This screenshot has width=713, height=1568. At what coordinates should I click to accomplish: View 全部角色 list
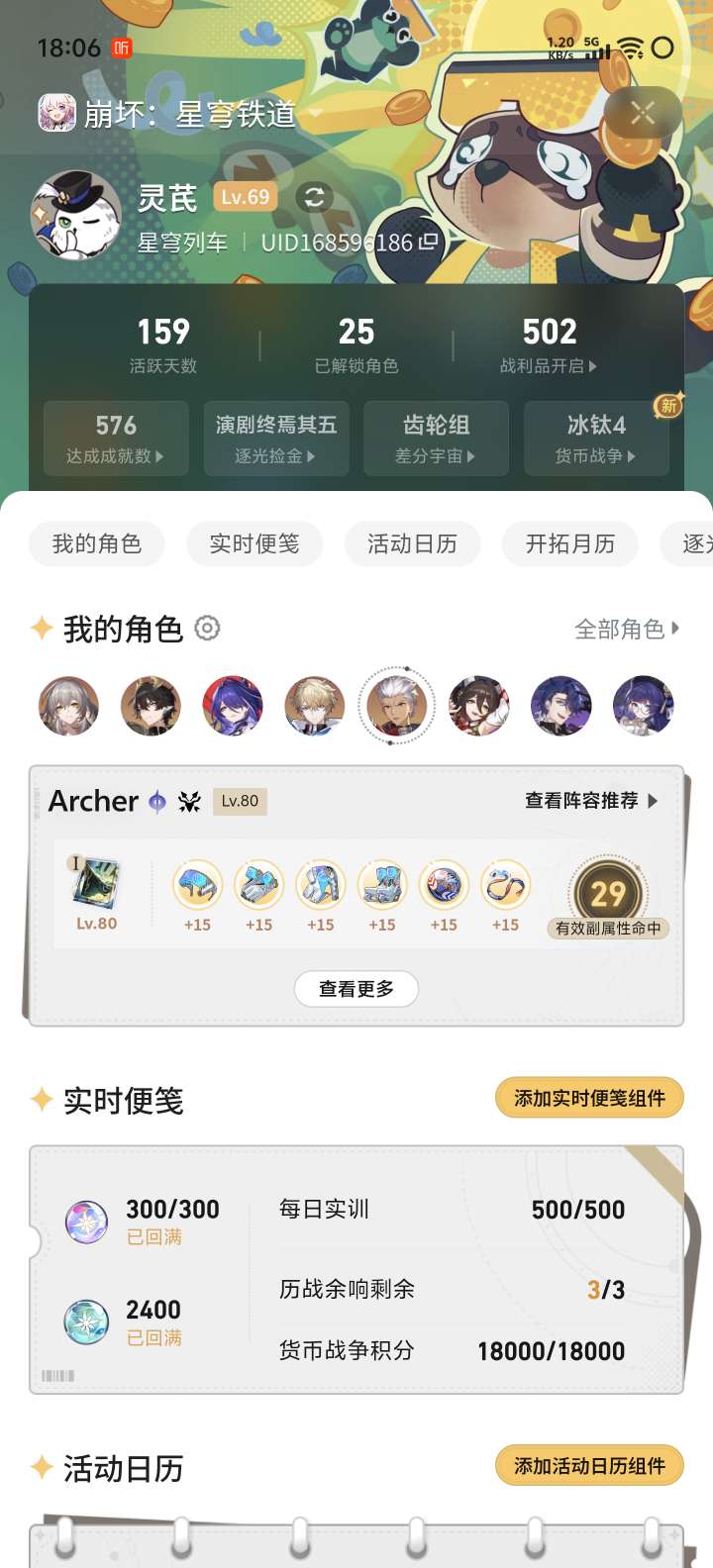(x=627, y=629)
